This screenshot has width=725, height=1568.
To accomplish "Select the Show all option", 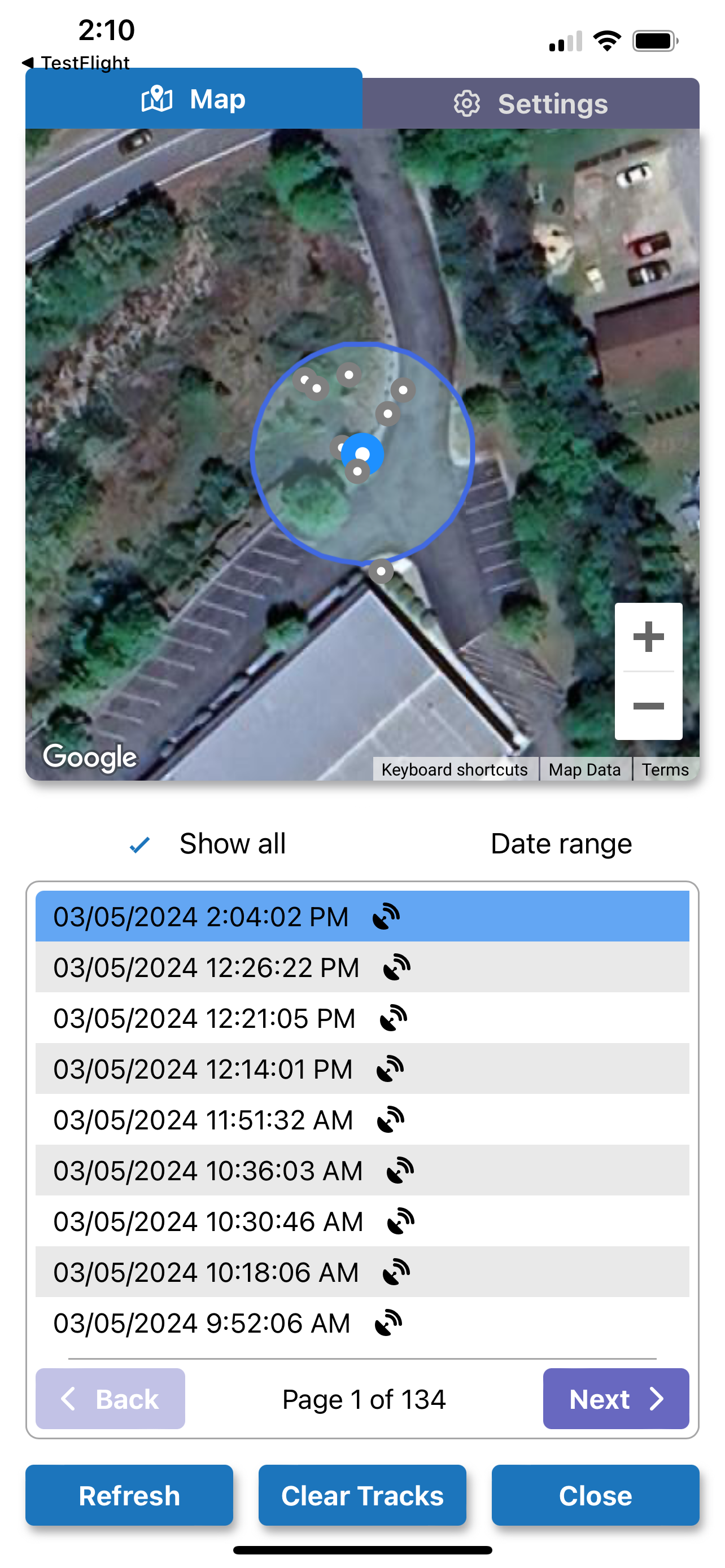I will click(x=207, y=844).
